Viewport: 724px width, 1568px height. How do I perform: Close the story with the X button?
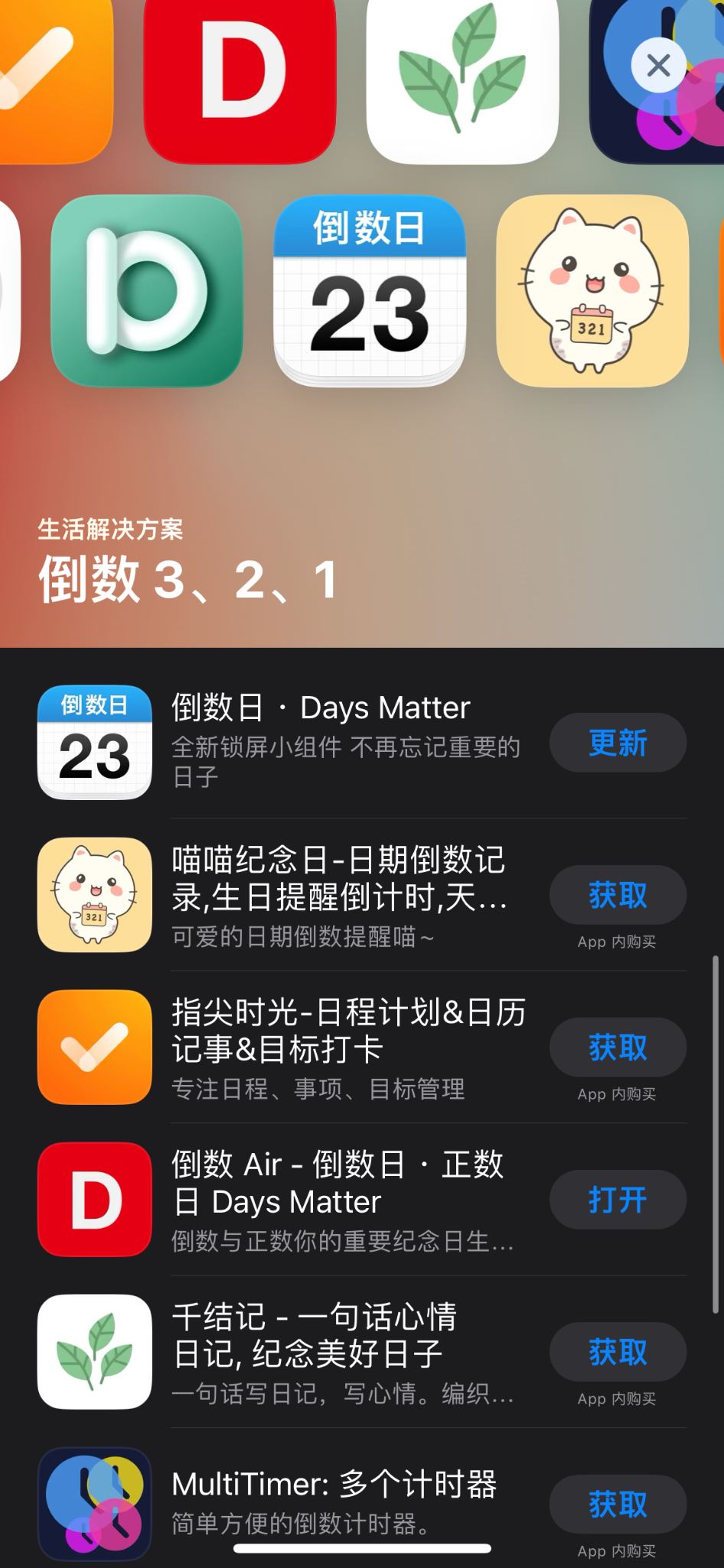coord(658,66)
